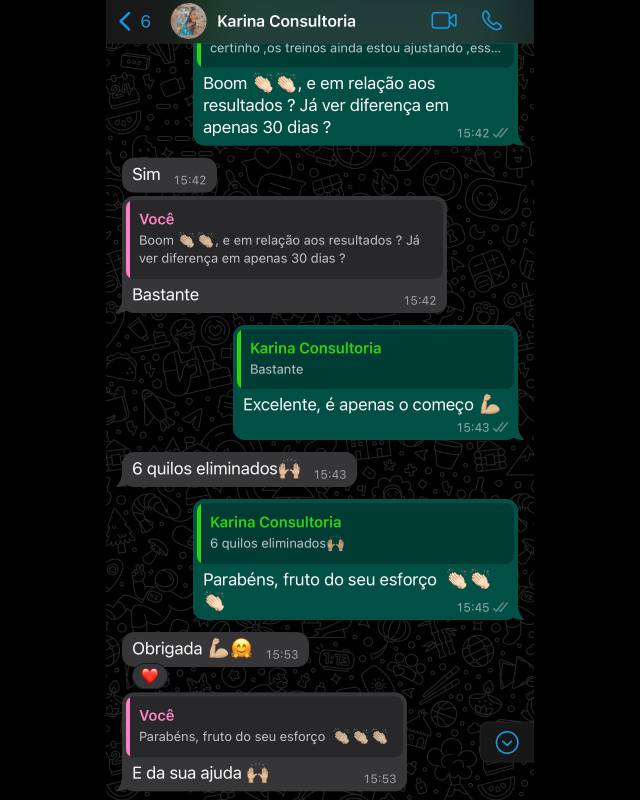The image size is (640, 800).
Task: Go back to the chat list
Action: (x=133, y=21)
